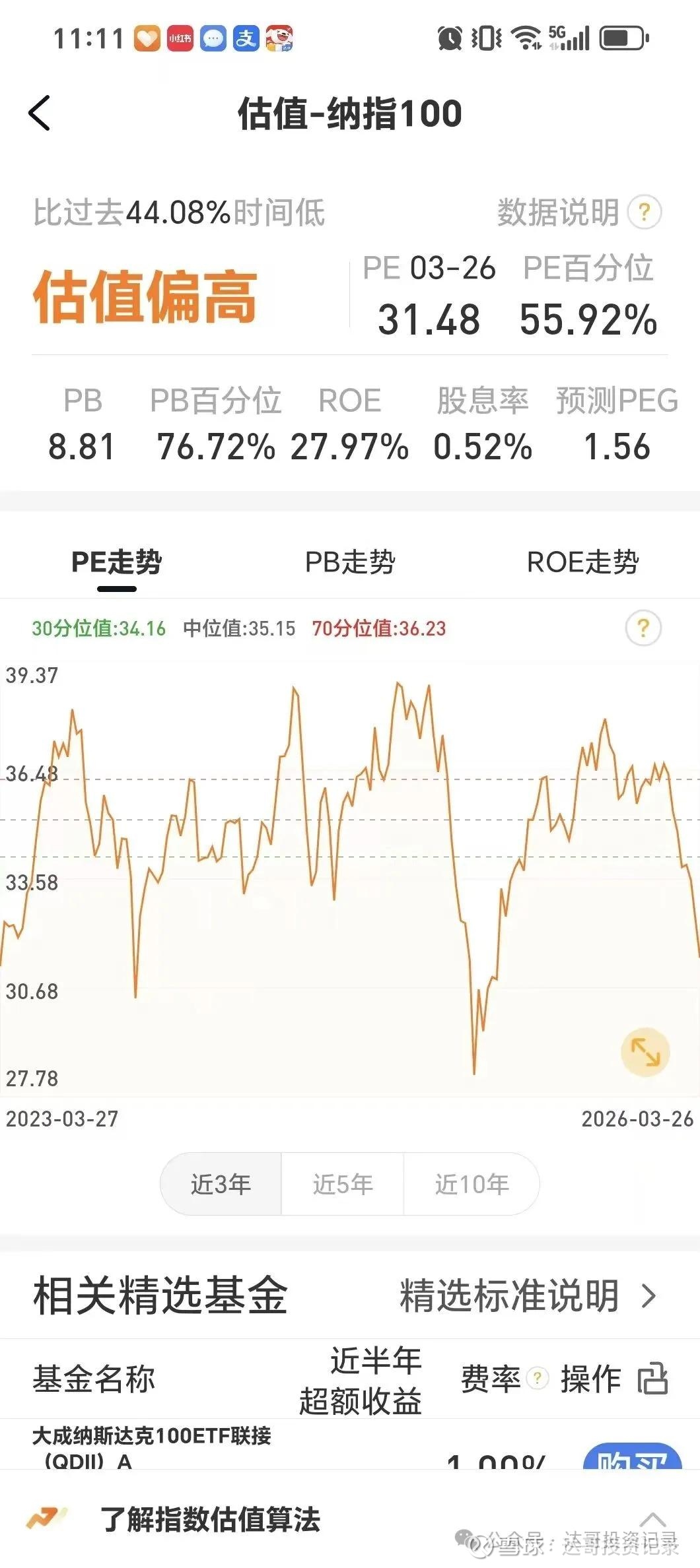Tap 购买 for the 大成纳斯达克100ETF联接 fund
This screenshot has height=1568, width=700.
(x=632, y=1458)
